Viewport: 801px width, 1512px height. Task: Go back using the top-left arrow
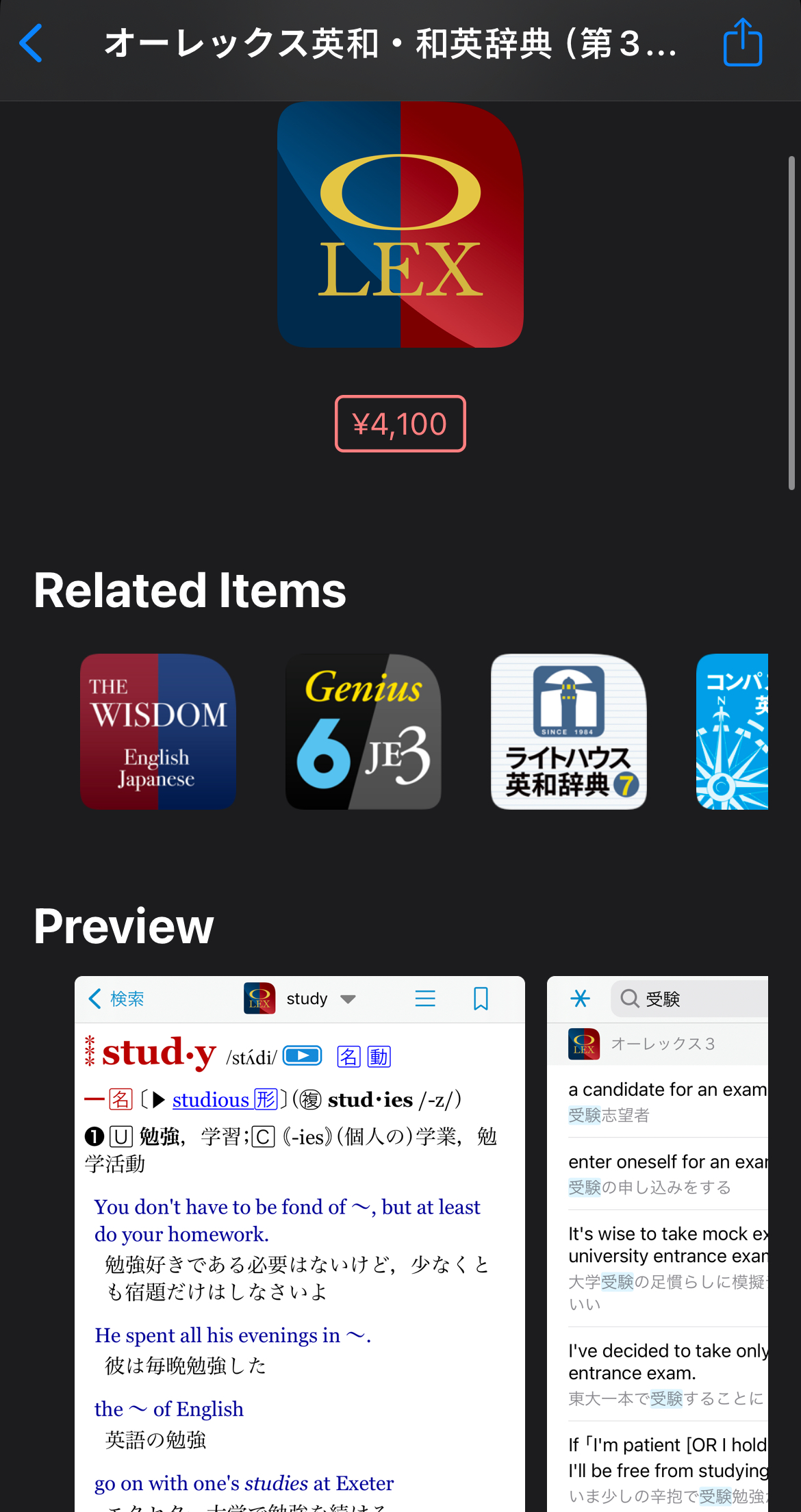point(31,43)
